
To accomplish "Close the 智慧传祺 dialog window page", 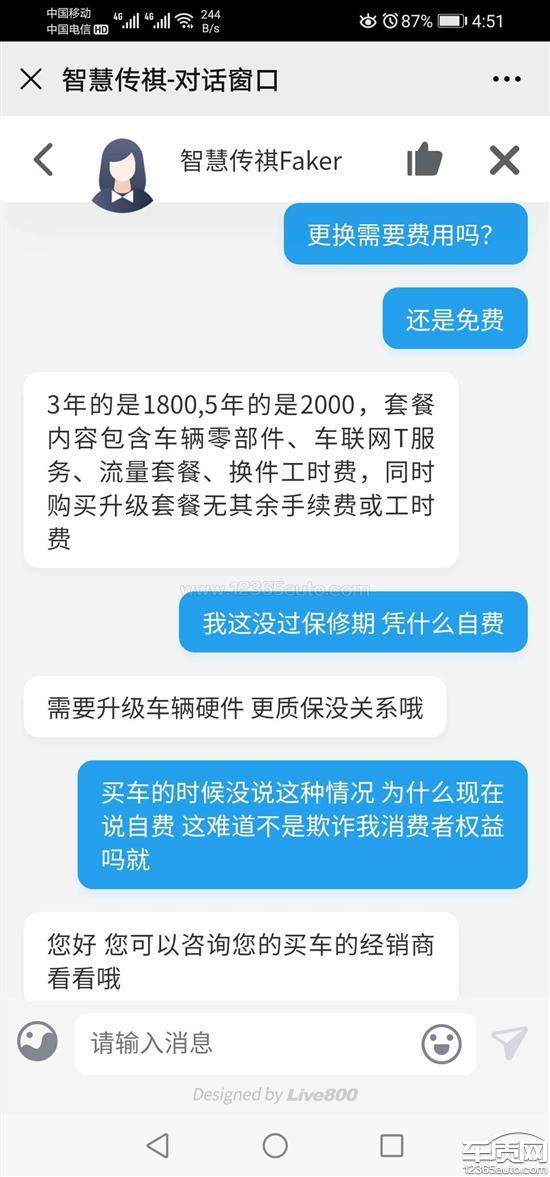I will (x=31, y=80).
